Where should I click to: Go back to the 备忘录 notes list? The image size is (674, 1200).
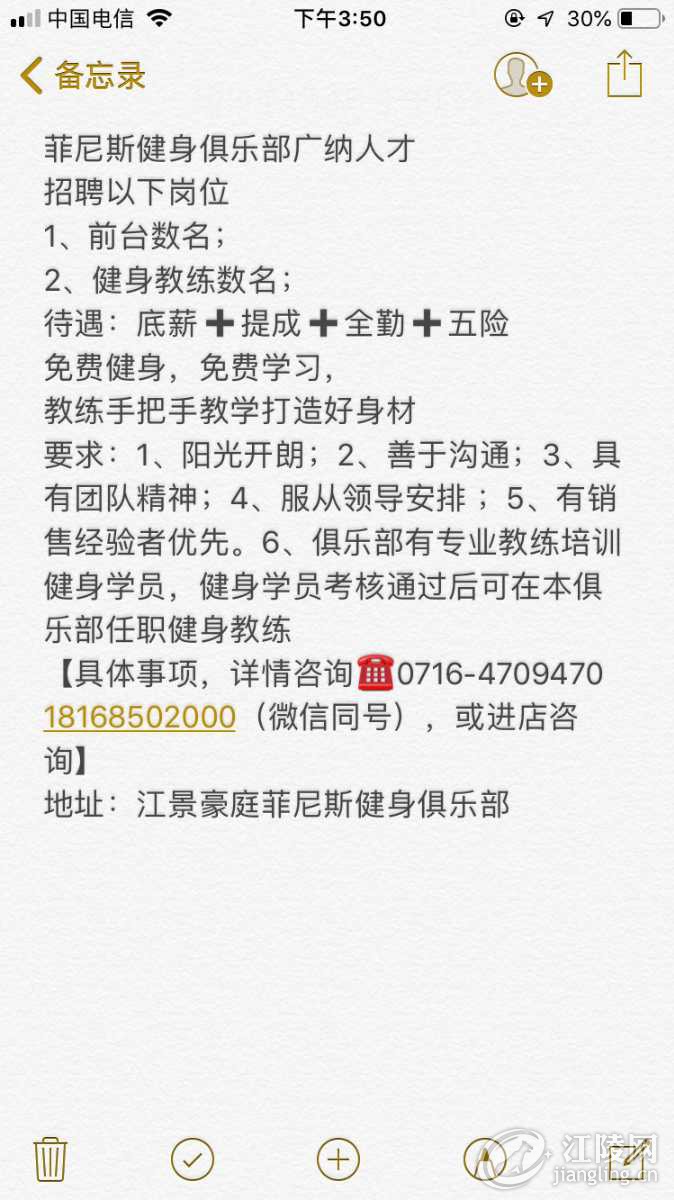[x=84, y=76]
